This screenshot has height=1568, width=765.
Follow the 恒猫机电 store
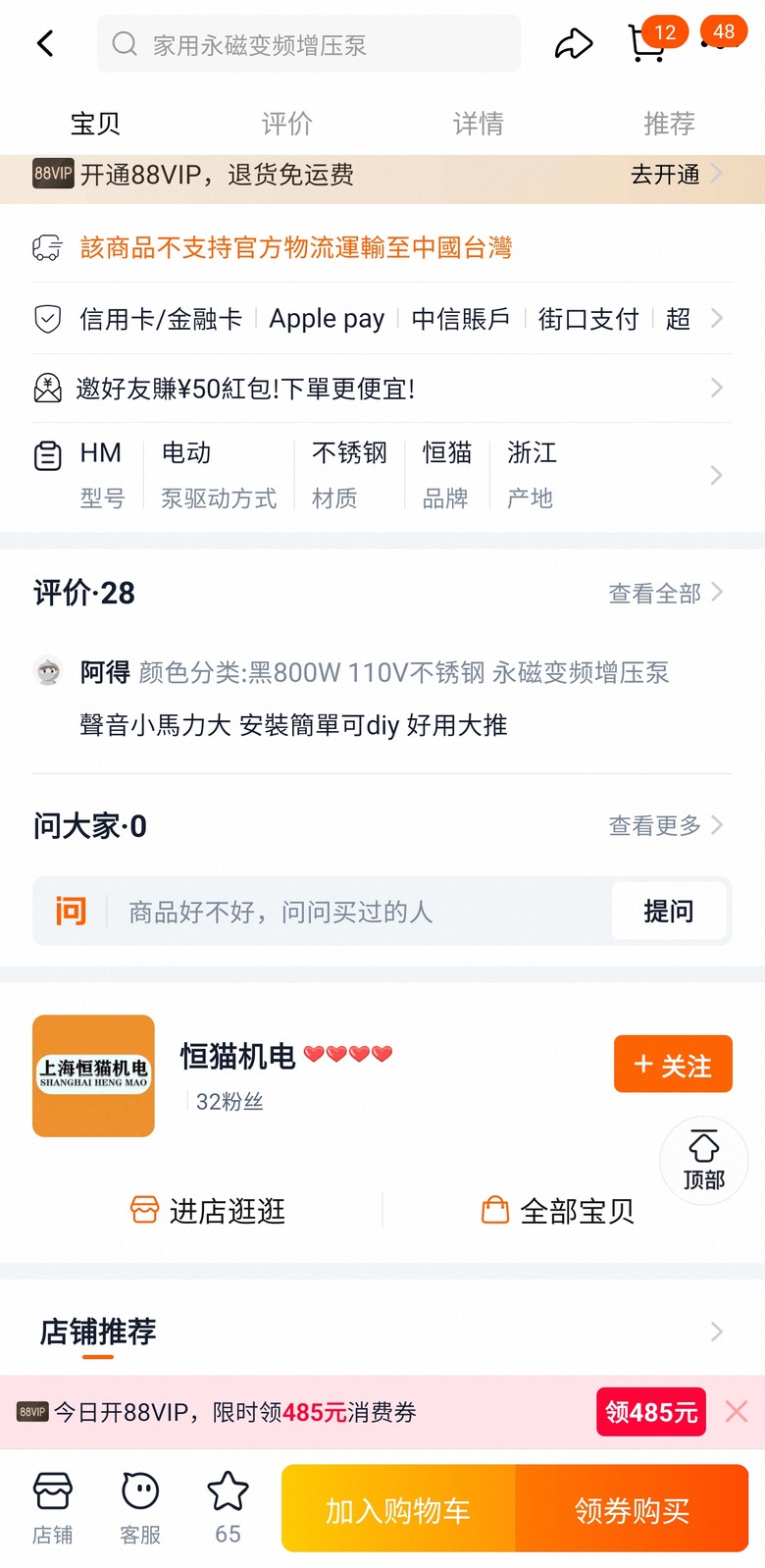click(x=673, y=1064)
